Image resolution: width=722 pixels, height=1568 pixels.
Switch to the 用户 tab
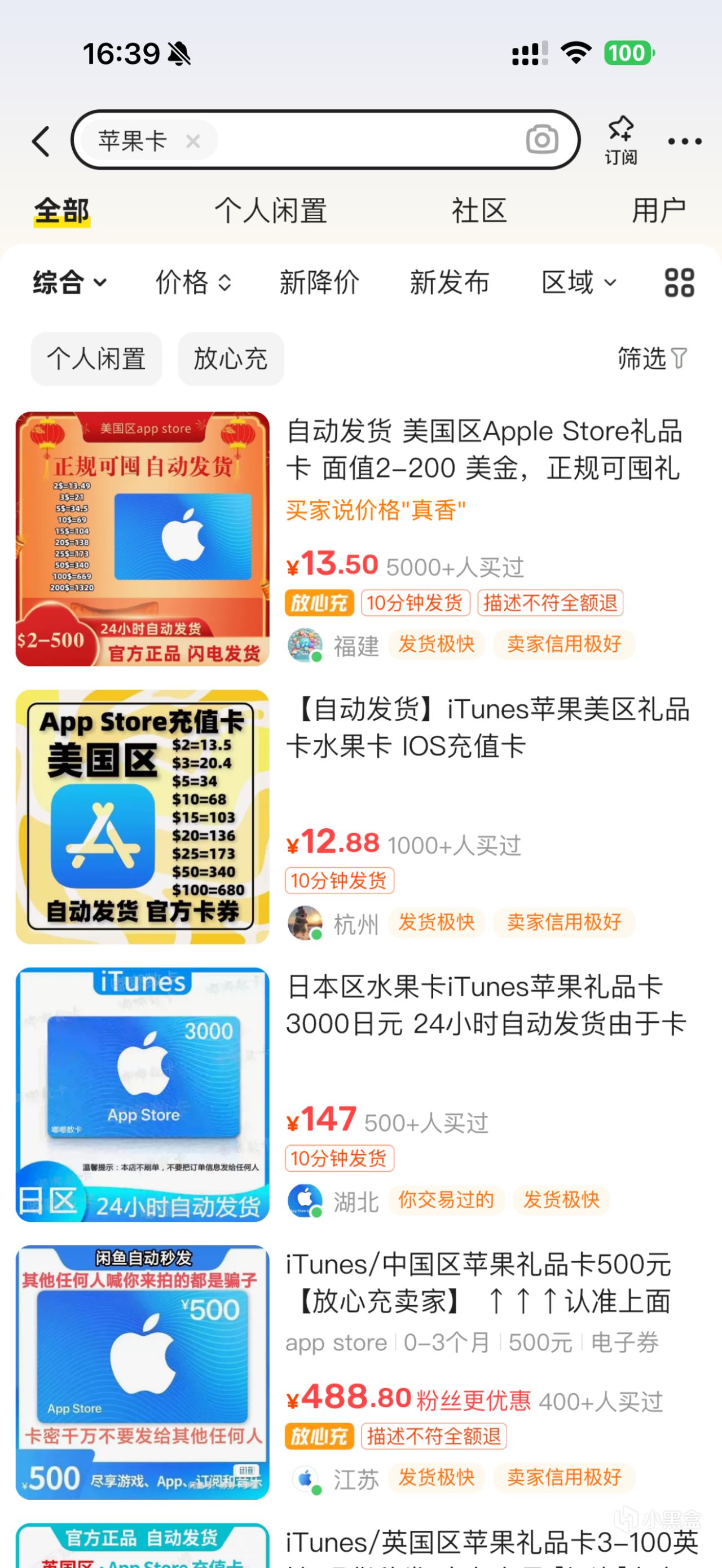coord(659,211)
